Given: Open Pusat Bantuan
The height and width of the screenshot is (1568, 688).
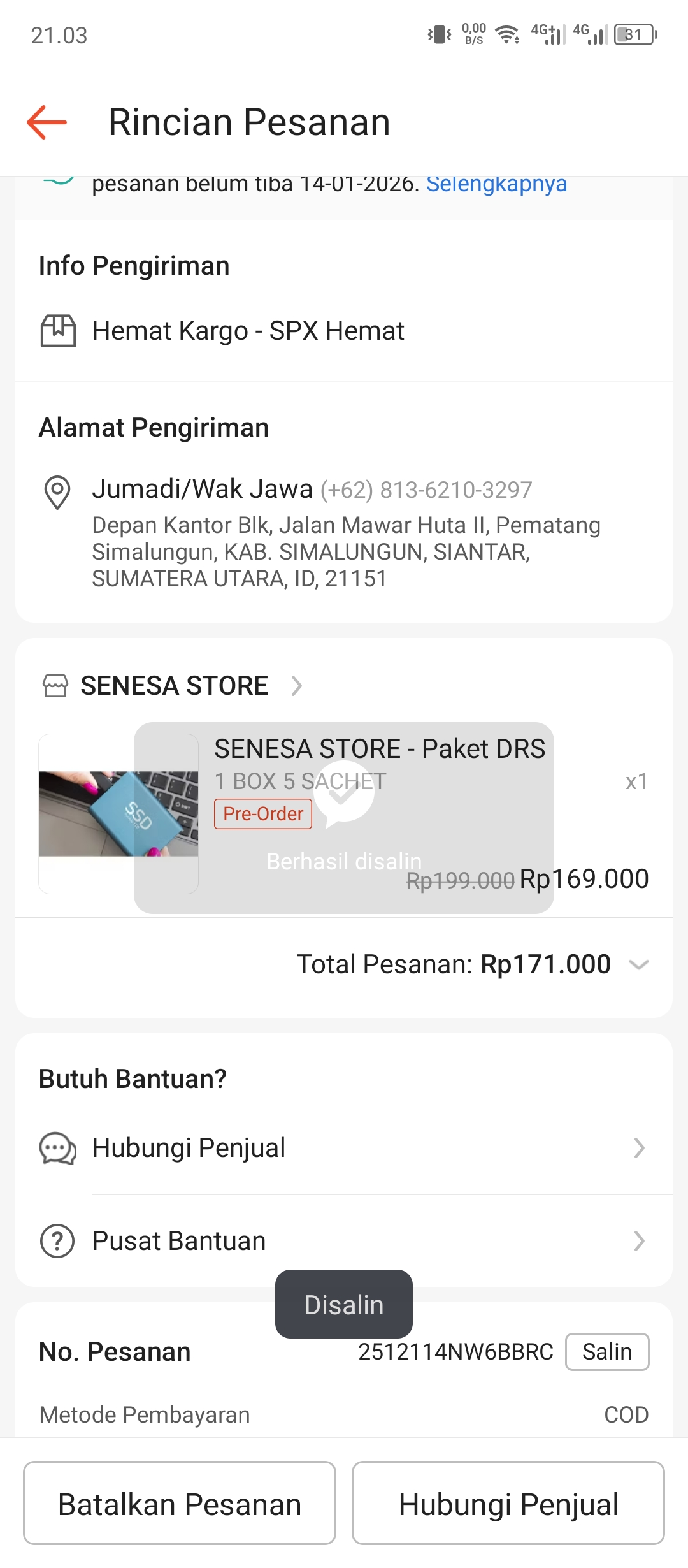Looking at the screenshot, I should pyautogui.click(x=344, y=1241).
